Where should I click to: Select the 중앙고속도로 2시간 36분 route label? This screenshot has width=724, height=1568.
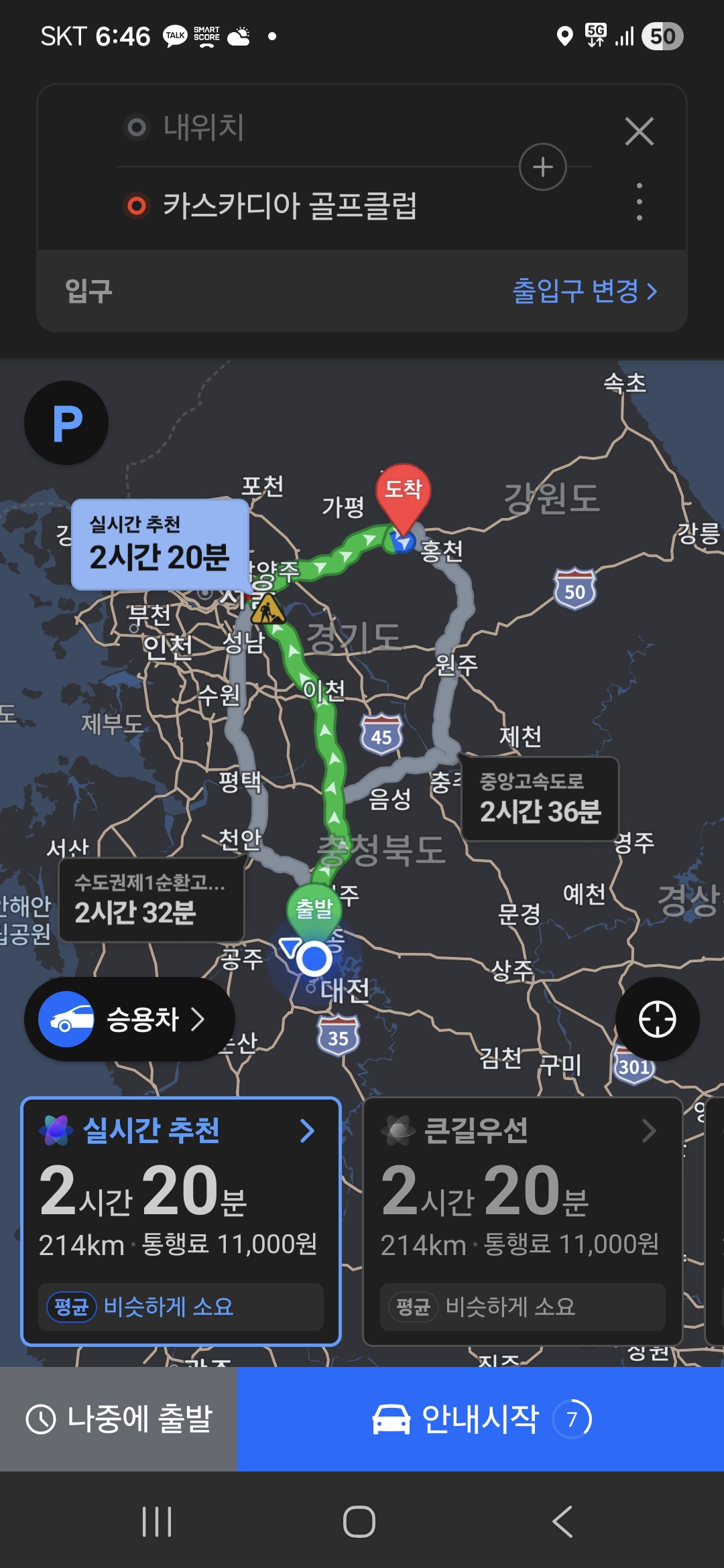[540, 799]
